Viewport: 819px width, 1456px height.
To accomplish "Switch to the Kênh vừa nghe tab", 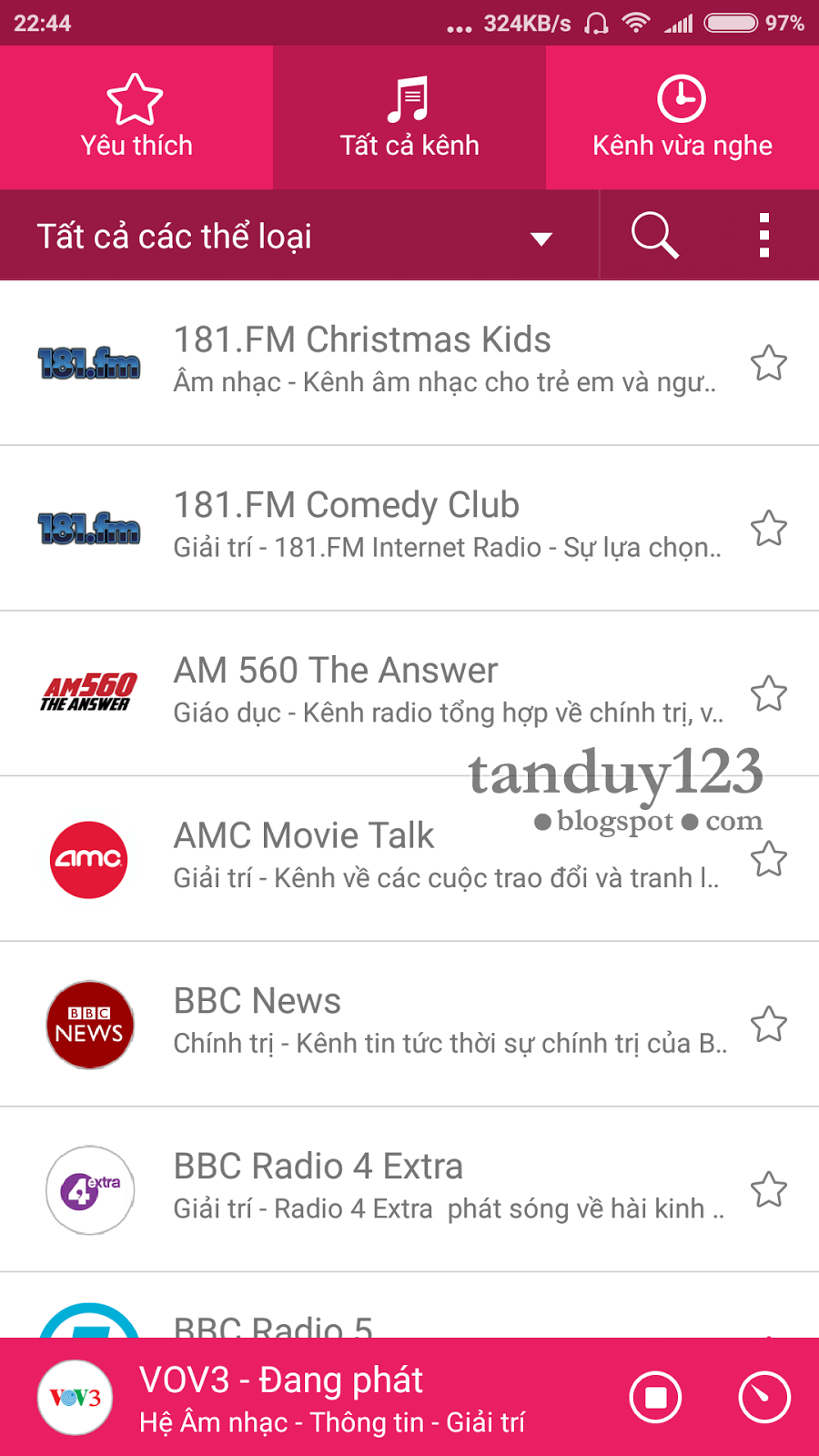I will [x=682, y=118].
